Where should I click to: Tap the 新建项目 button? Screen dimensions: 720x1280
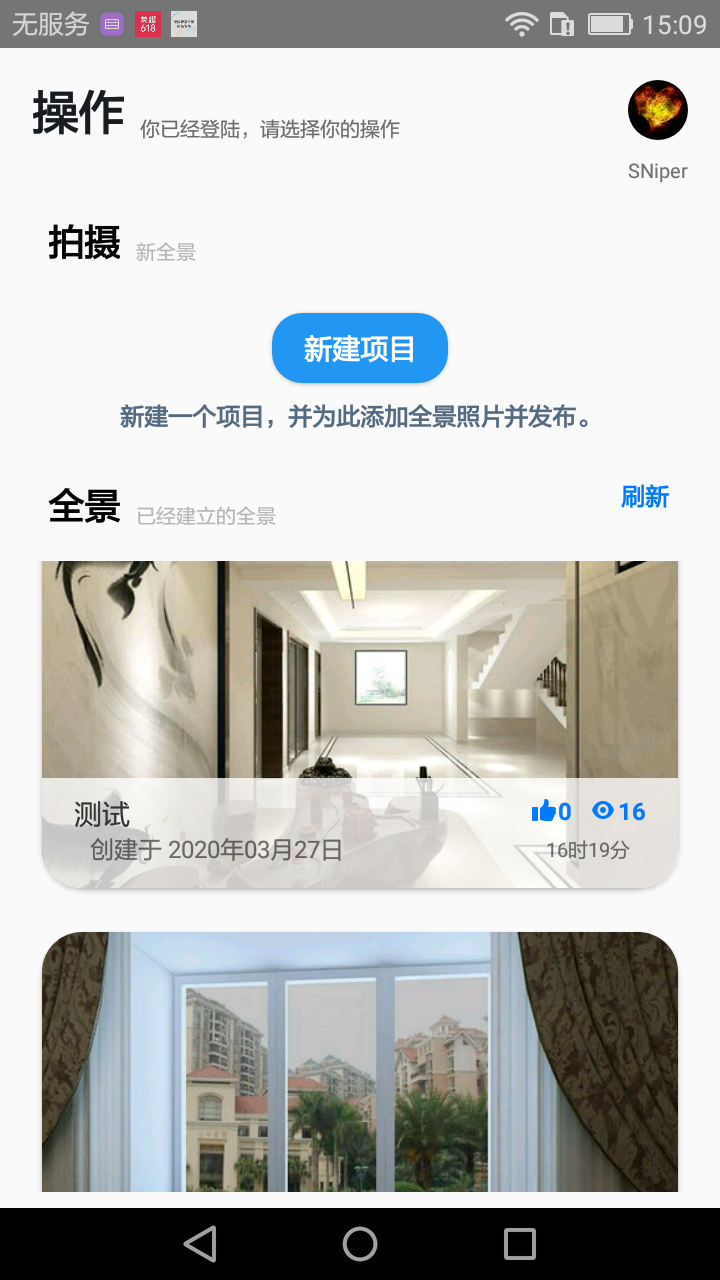[360, 349]
